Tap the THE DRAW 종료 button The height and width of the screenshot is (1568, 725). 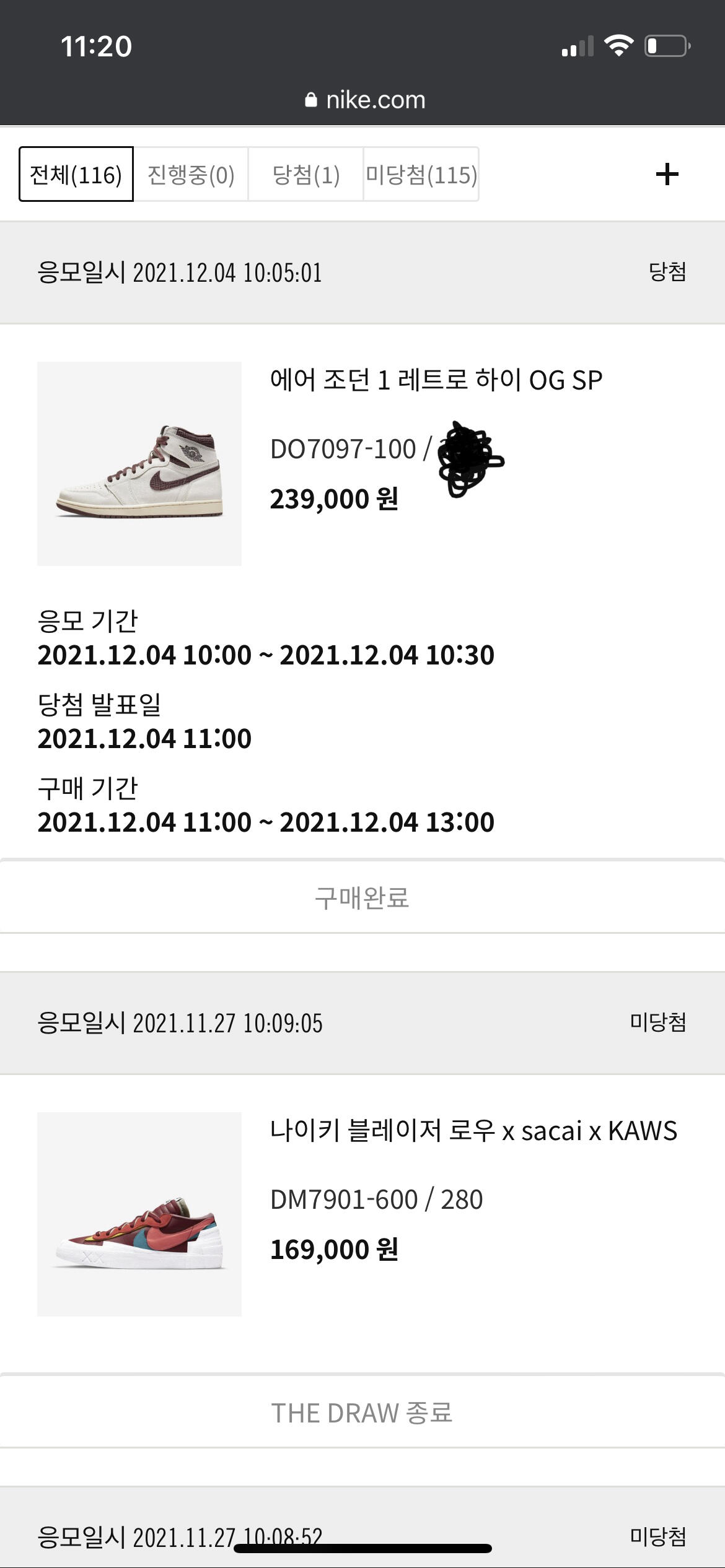pyautogui.click(x=362, y=1413)
